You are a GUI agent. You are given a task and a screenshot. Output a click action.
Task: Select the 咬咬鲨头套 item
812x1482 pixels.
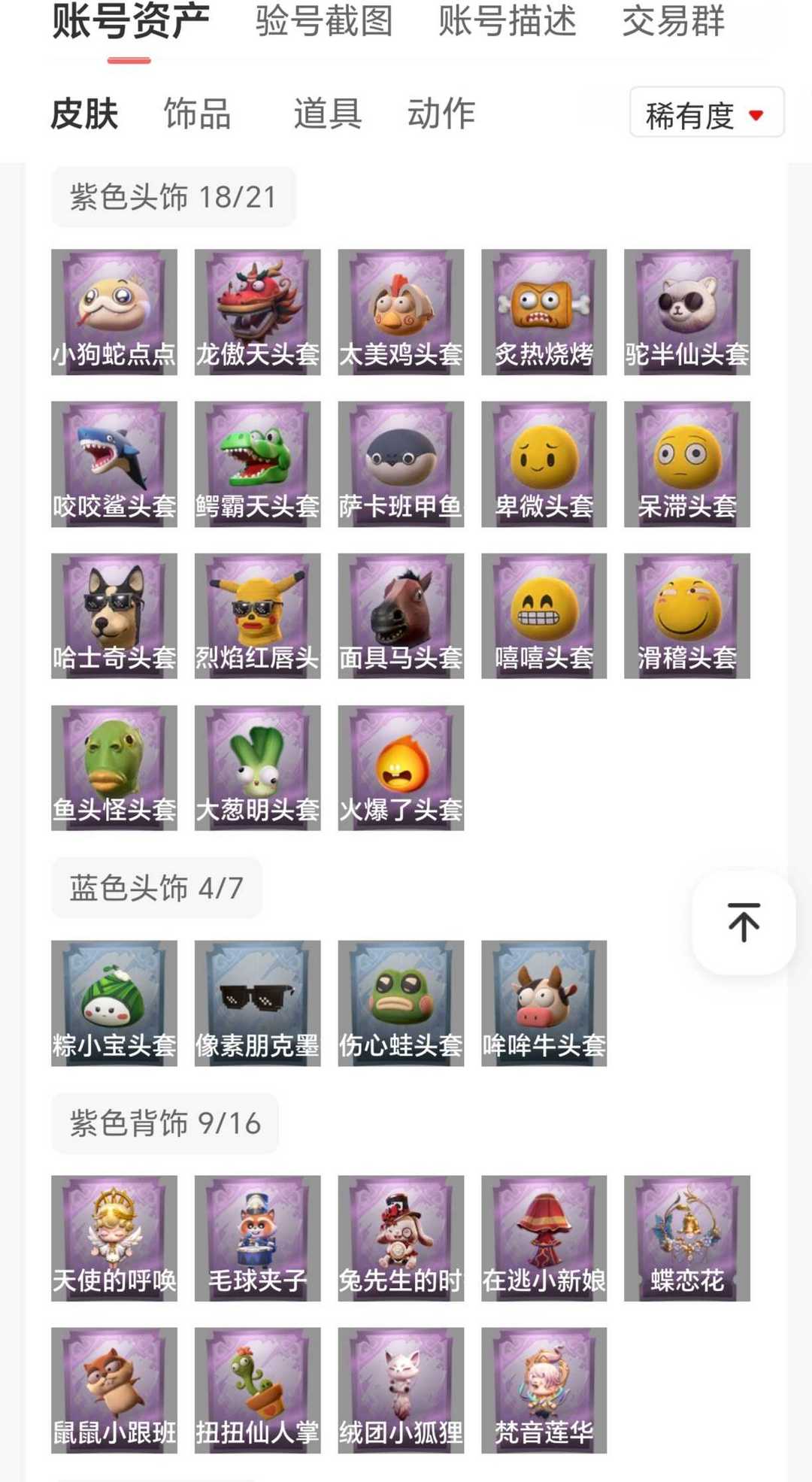[x=114, y=464]
